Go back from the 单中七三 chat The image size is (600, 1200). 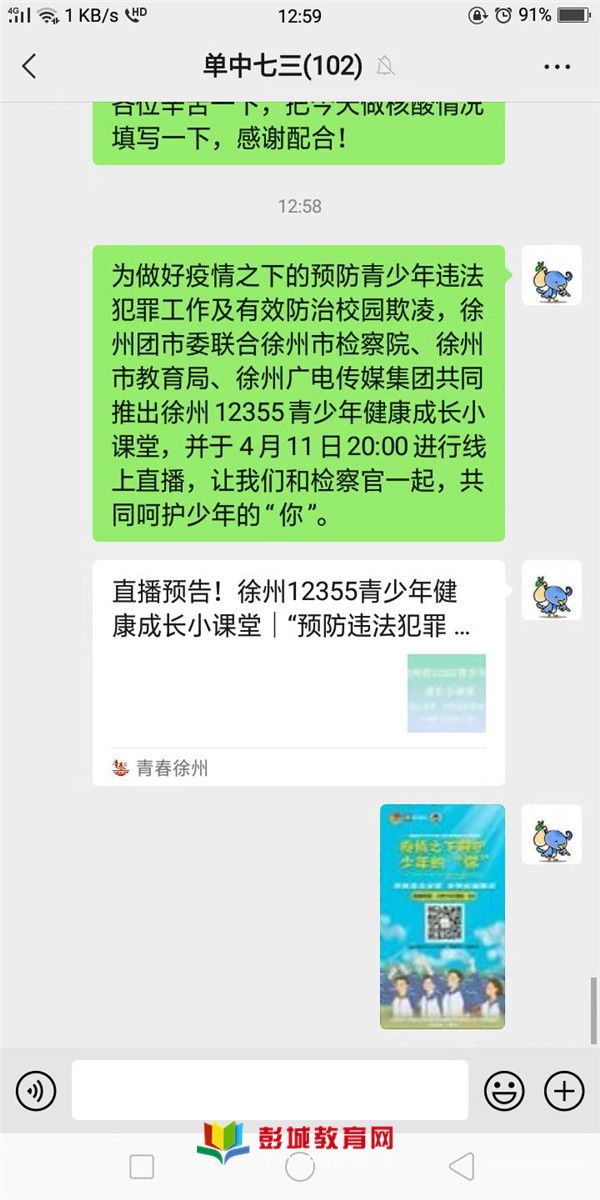(29, 67)
